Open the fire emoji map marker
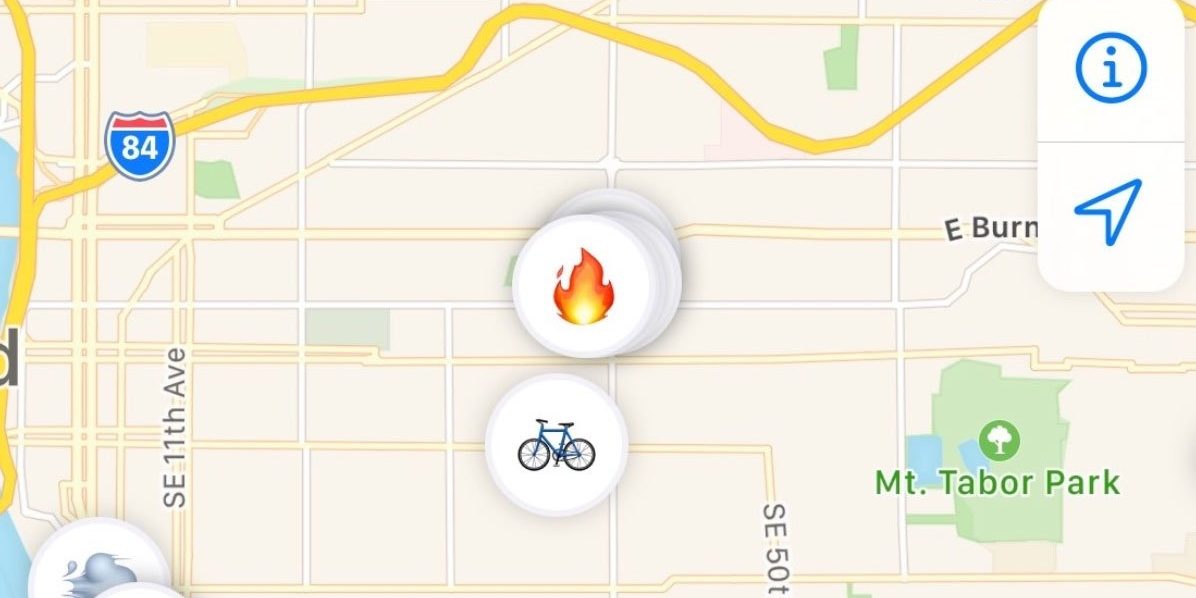Viewport: 1196px width, 598px height. (583, 287)
